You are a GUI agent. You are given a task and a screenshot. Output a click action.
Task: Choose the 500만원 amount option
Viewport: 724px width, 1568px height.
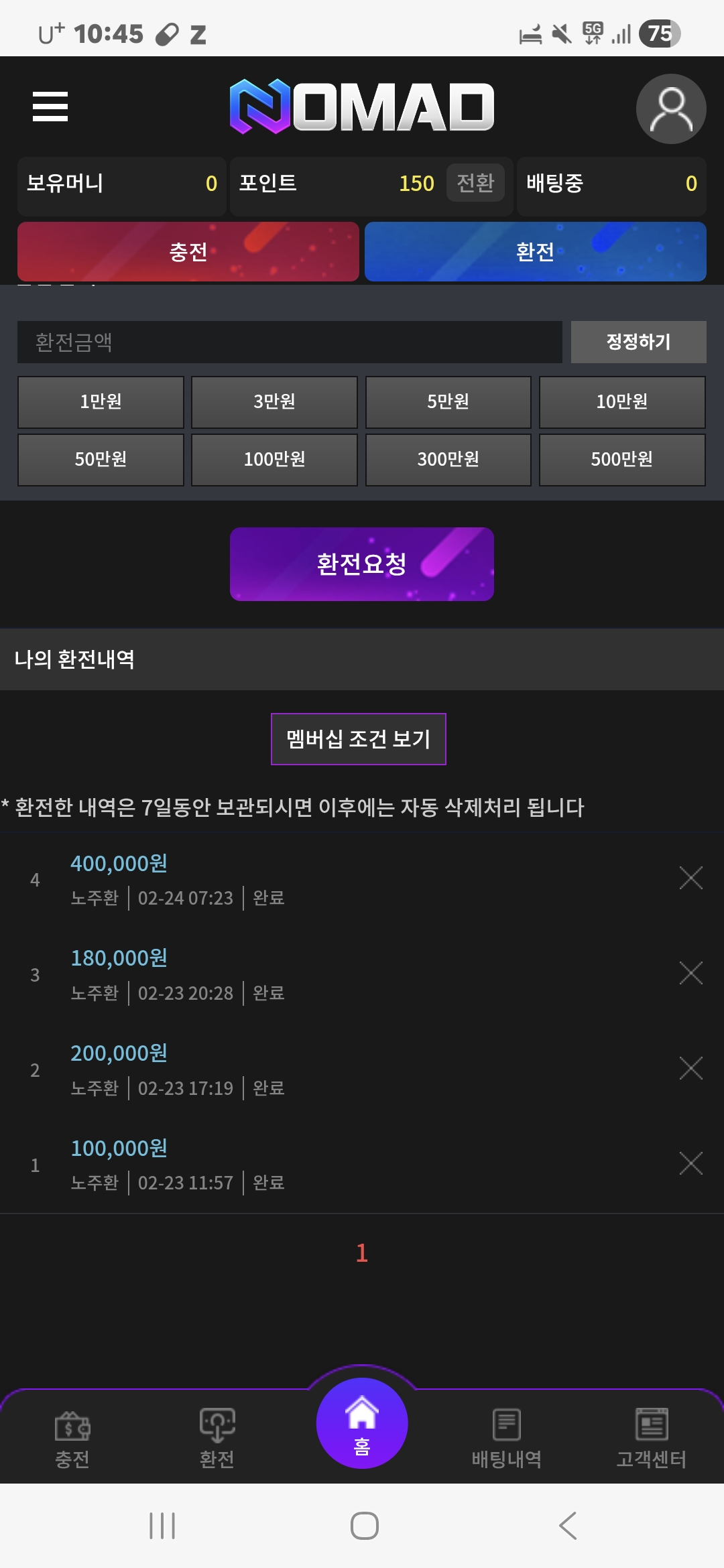(x=622, y=460)
